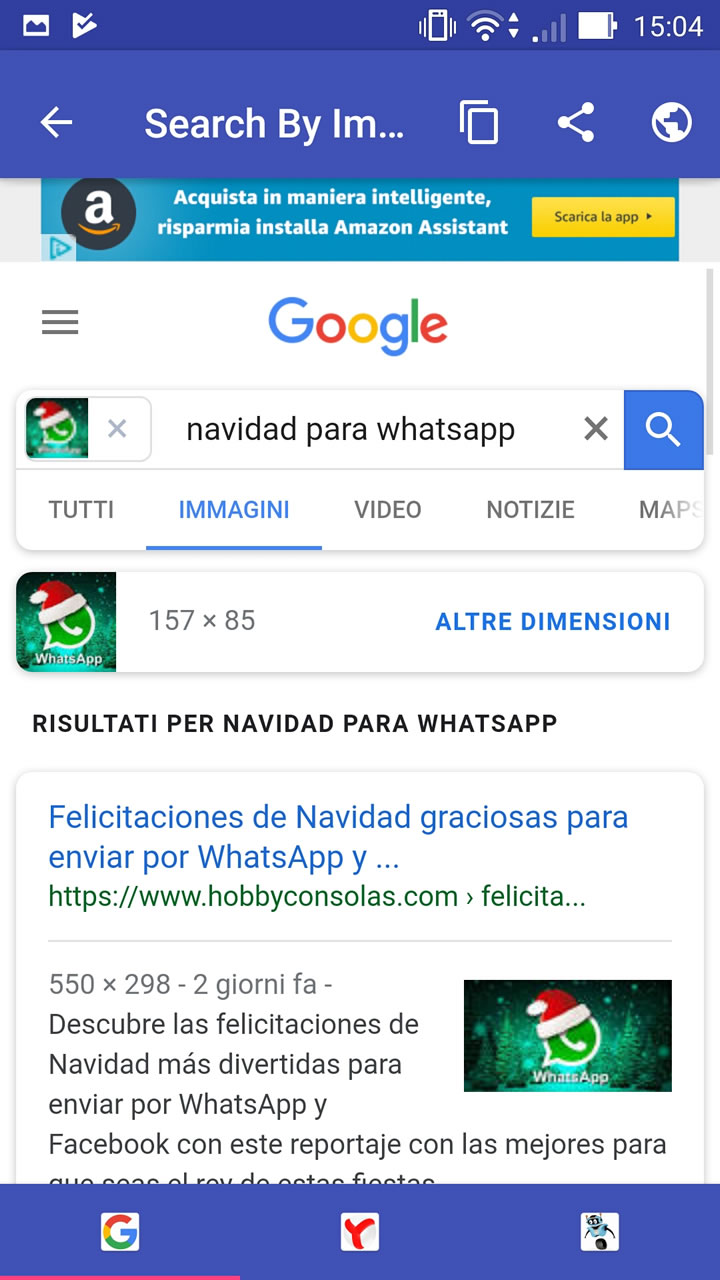Open ALTRE DIMENSIONI for the image
Viewport: 720px width, 1280px height.
coord(552,621)
